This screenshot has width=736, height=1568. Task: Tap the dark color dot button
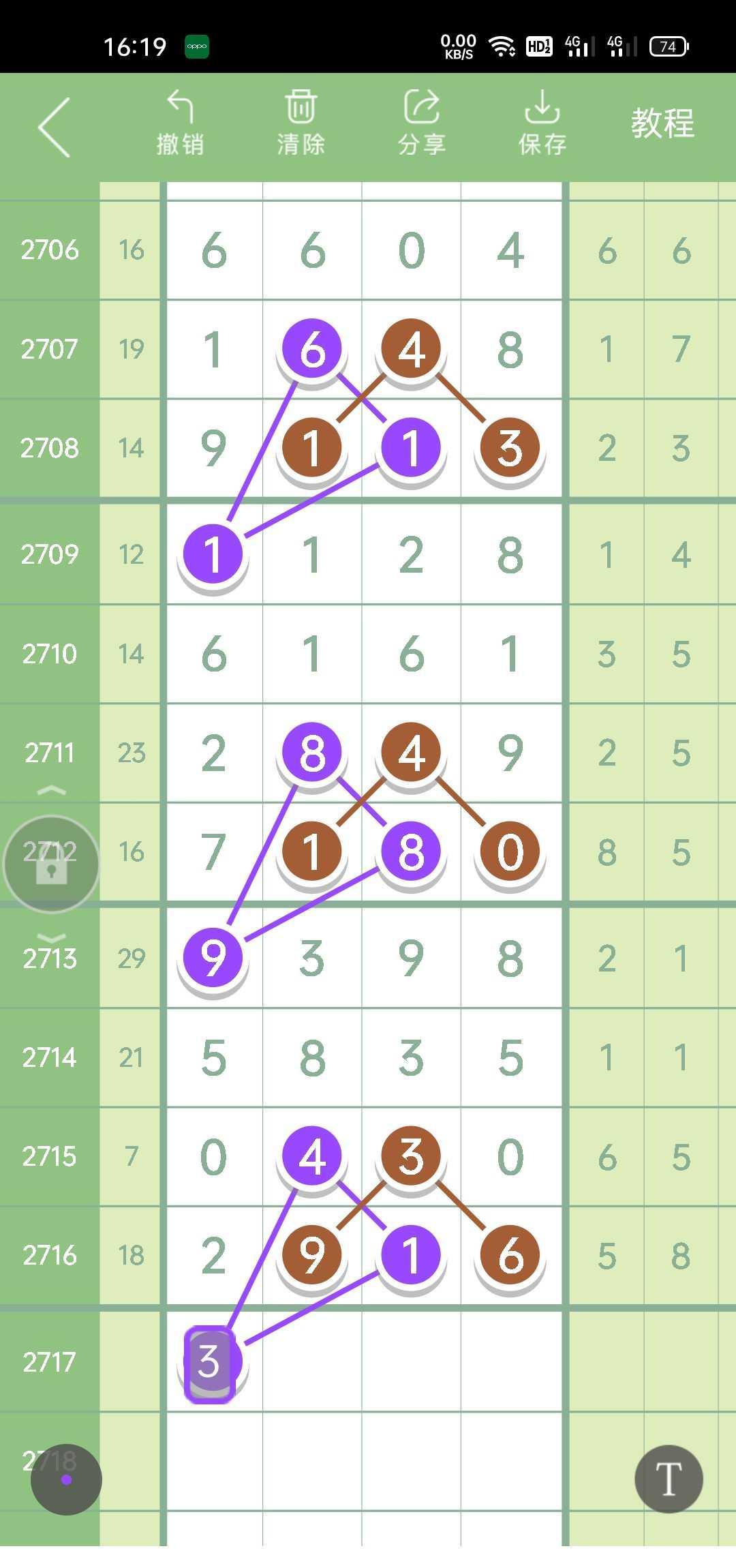(x=66, y=1479)
